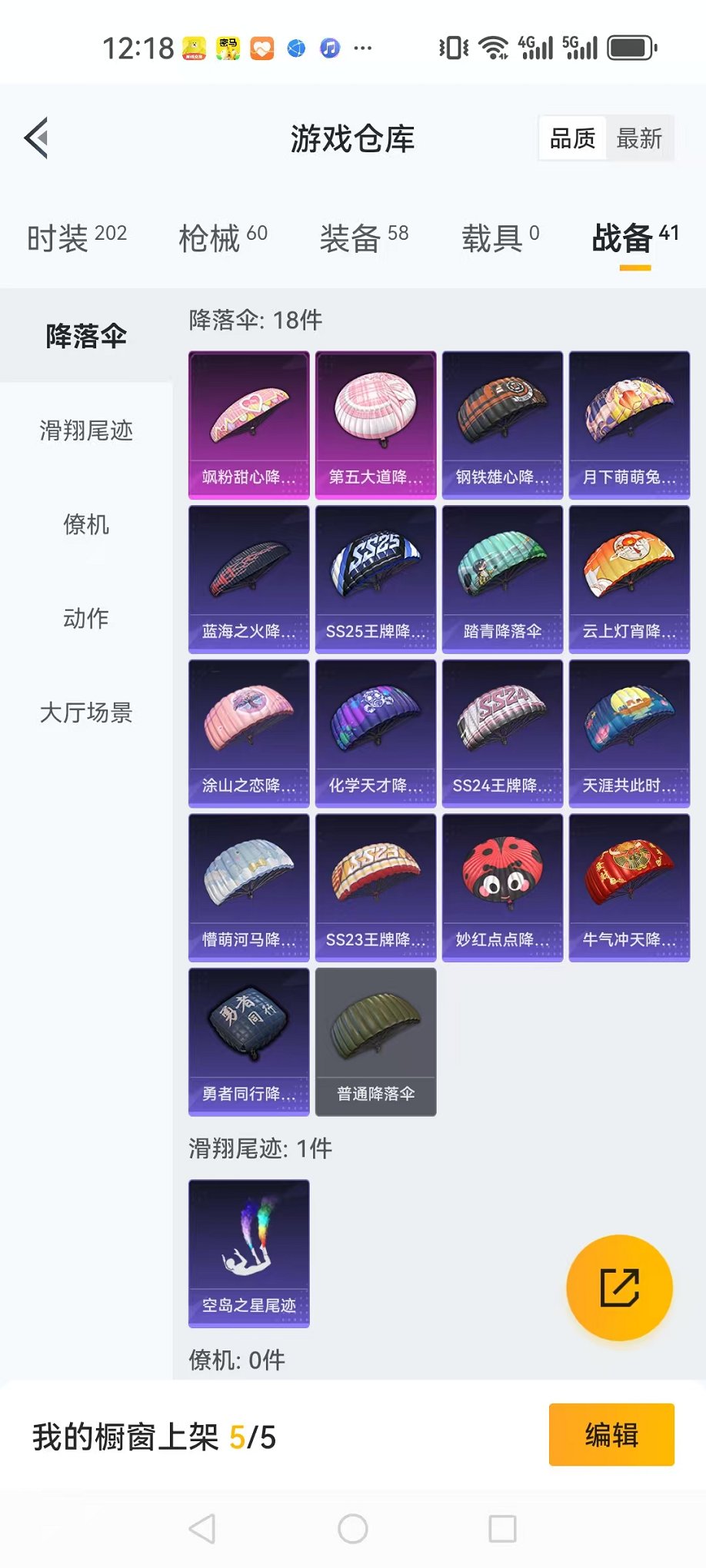This screenshot has height=1568, width=706.
Task: View the 踏青降落伞 item
Action: 502,580
